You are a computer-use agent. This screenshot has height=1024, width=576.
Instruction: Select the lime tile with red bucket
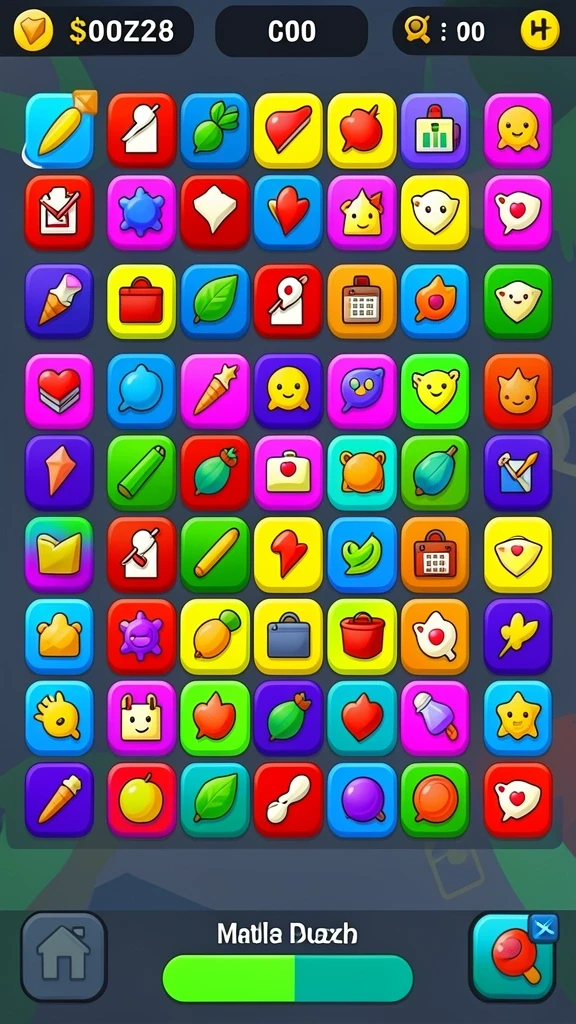tap(362, 637)
